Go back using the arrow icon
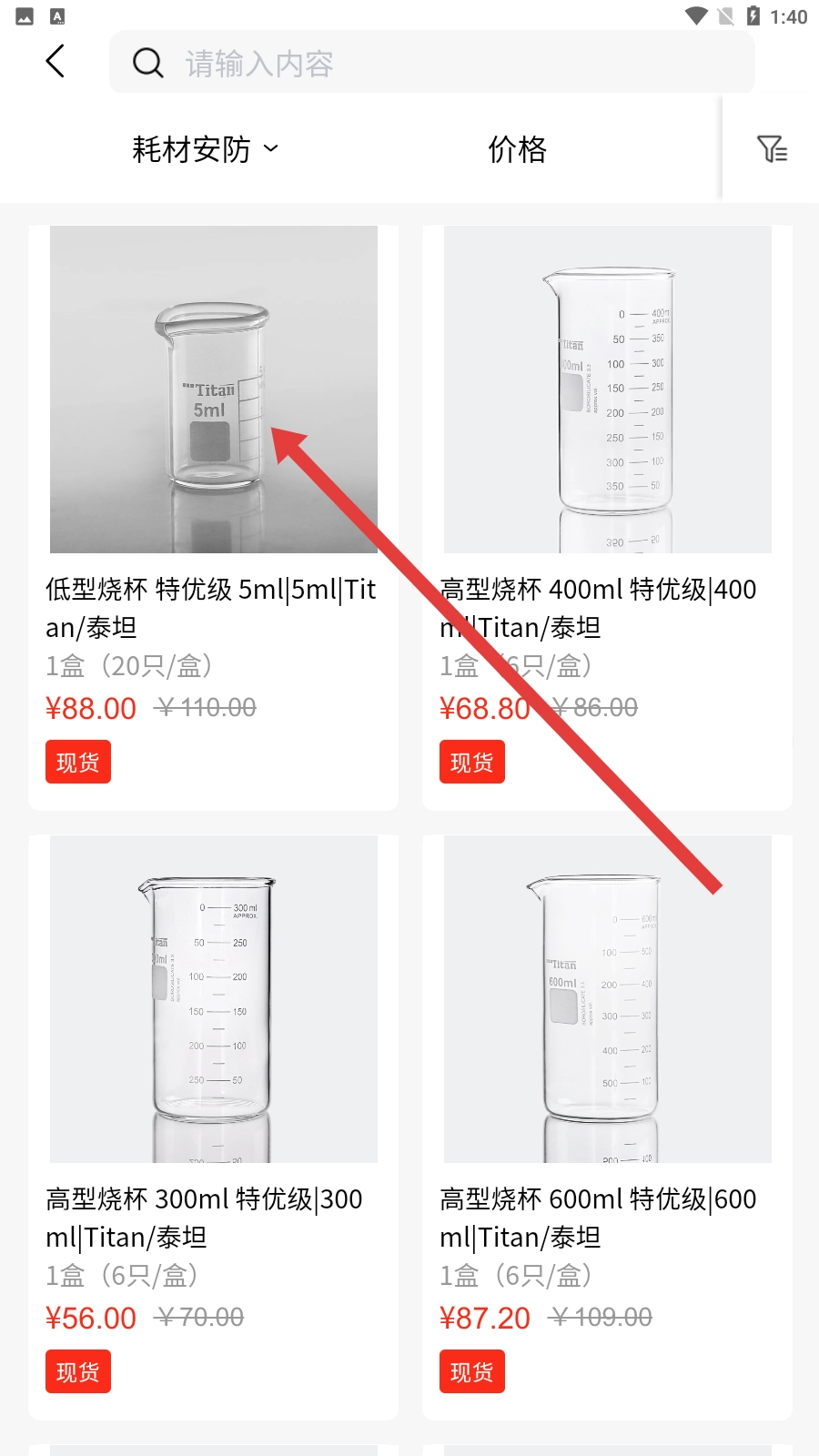Screen dimensions: 819x1456 tap(56, 62)
